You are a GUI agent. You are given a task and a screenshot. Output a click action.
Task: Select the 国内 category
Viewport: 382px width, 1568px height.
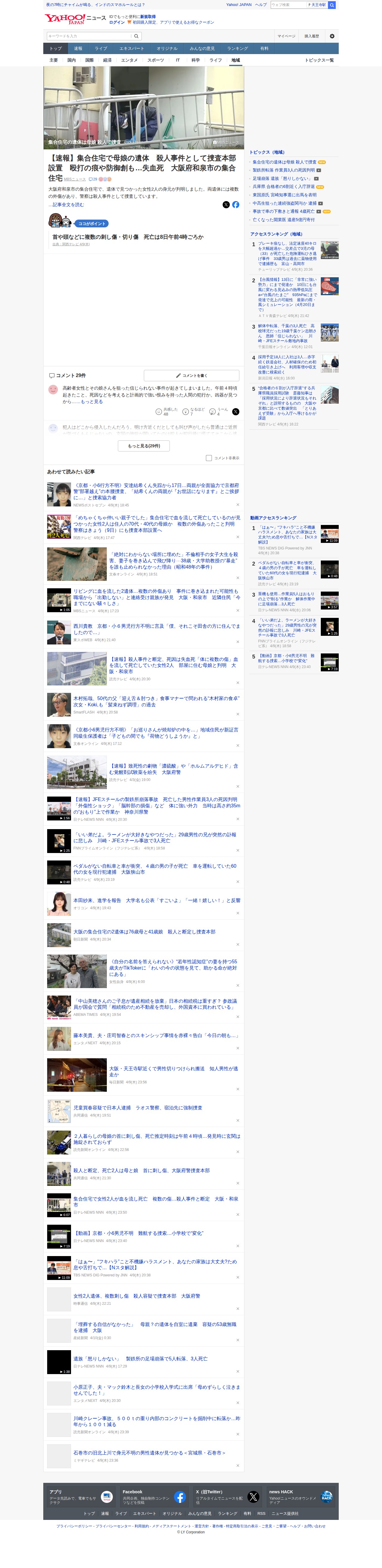tap(72, 60)
